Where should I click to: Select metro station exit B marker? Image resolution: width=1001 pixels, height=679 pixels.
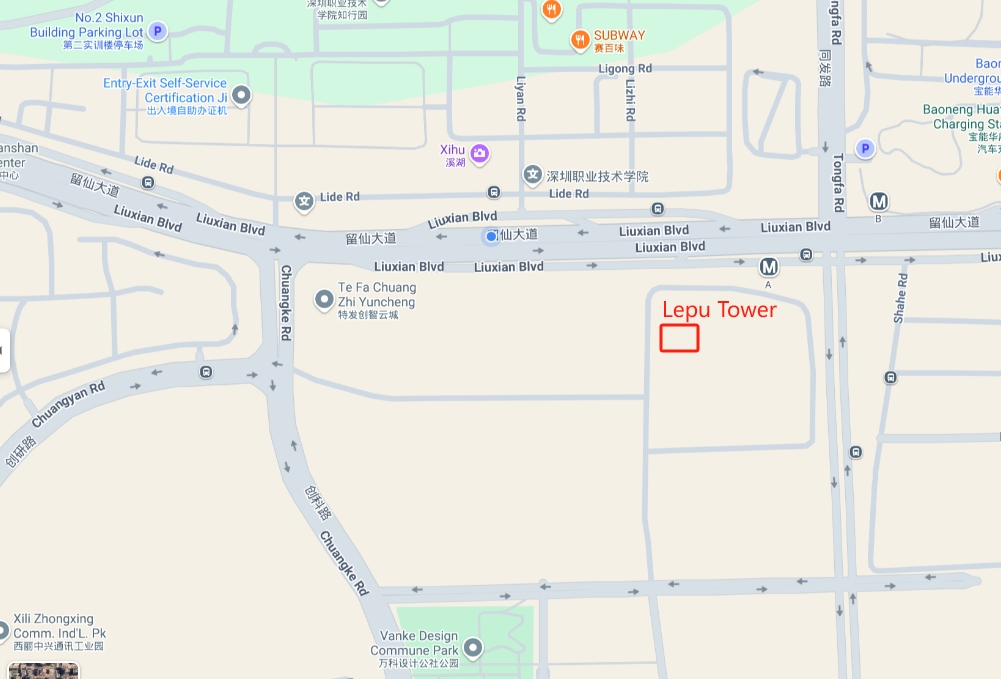[x=879, y=202]
